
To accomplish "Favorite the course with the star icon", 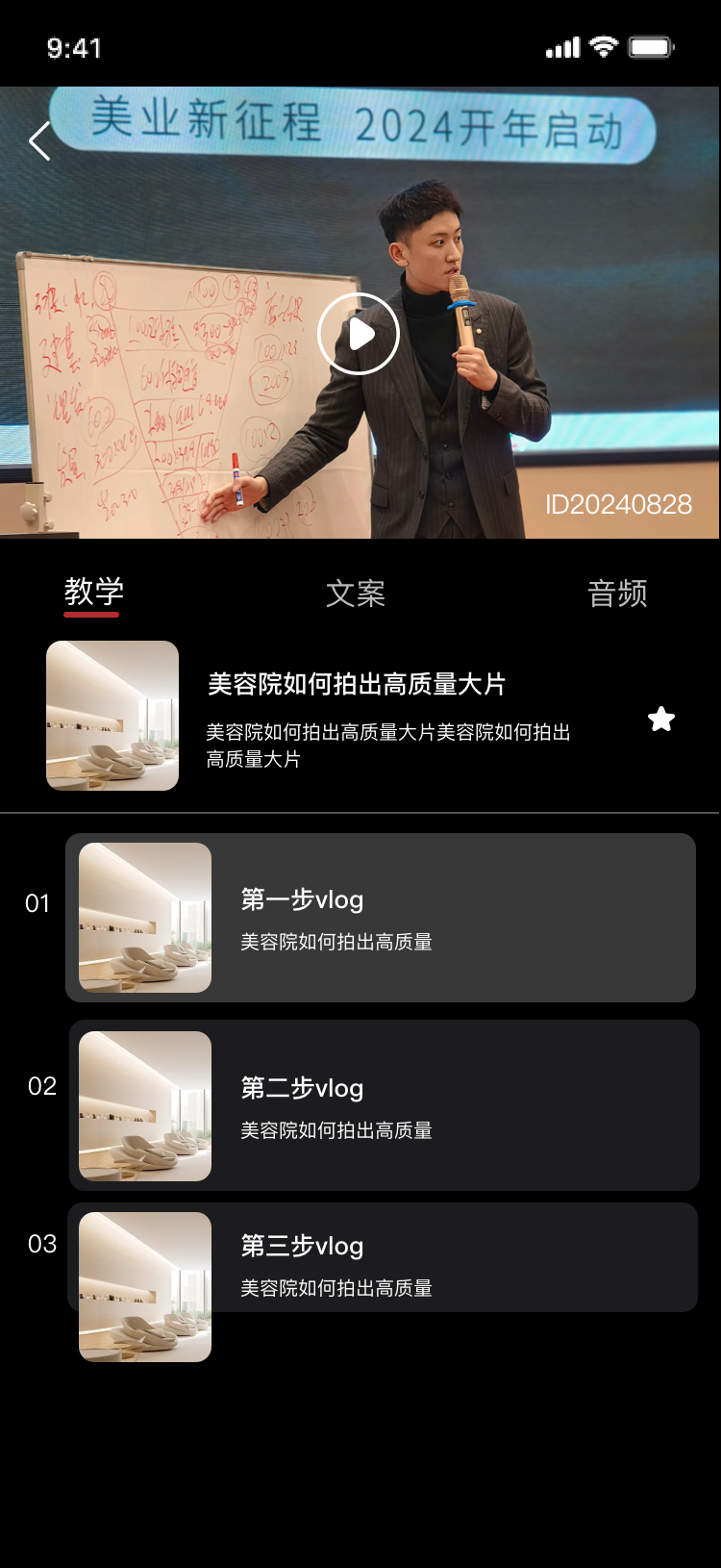I will pyautogui.click(x=660, y=719).
